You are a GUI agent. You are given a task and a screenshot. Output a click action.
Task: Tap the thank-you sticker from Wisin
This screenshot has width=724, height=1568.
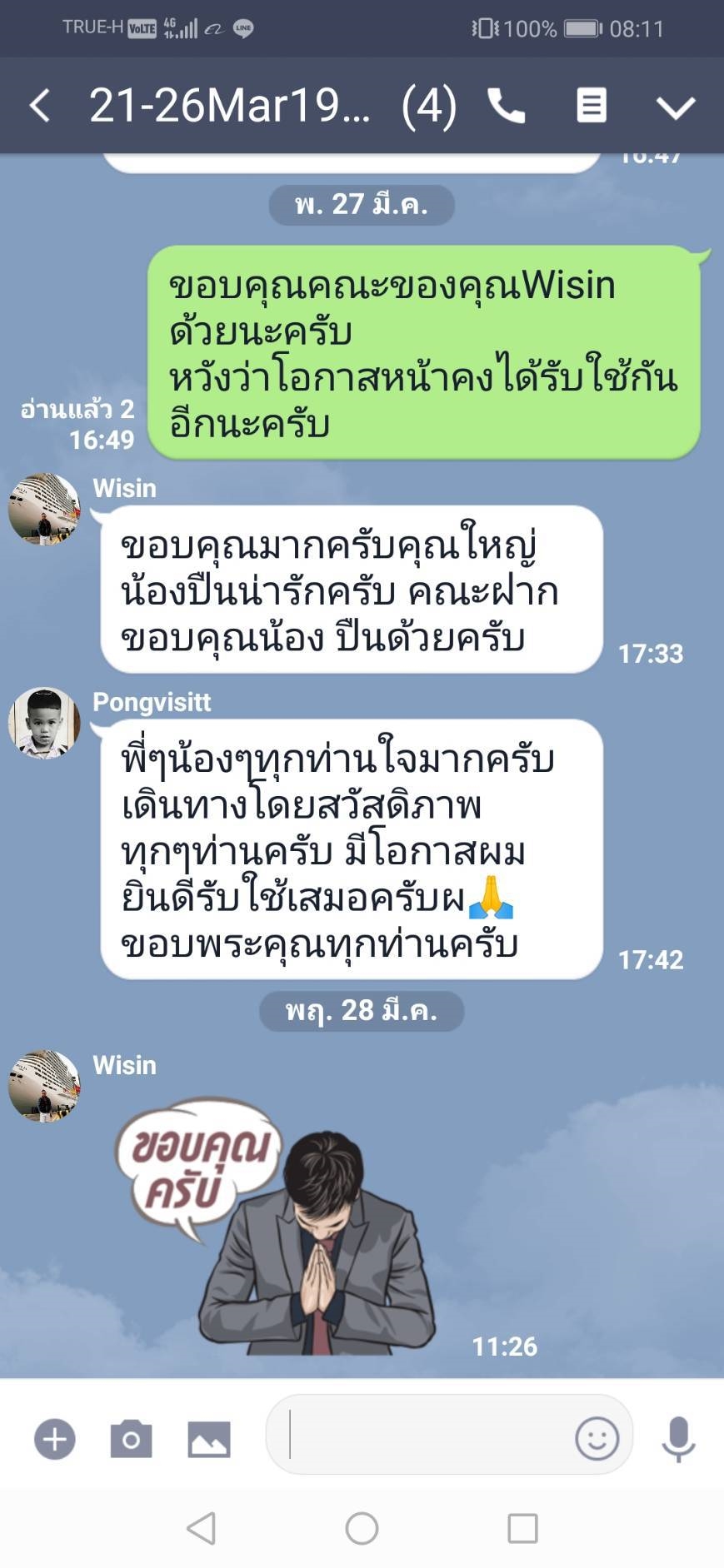pos(277,1225)
